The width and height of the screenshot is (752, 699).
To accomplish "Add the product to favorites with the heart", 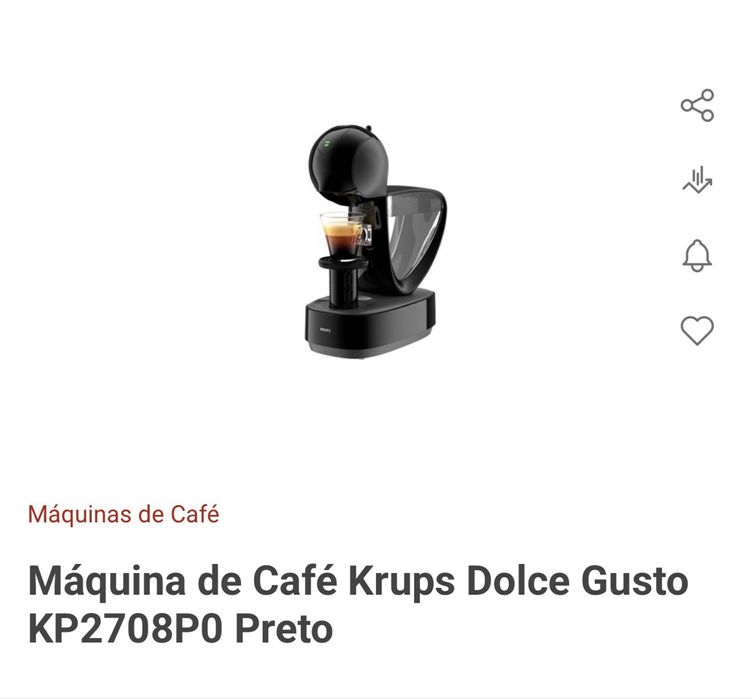I will [x=697, y=330].
